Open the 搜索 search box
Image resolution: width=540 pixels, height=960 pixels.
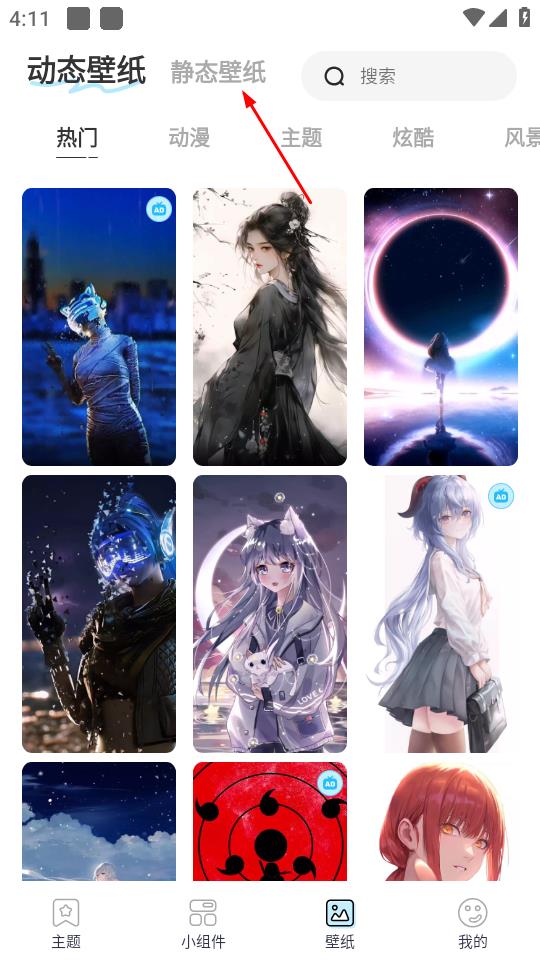point(409,76)
